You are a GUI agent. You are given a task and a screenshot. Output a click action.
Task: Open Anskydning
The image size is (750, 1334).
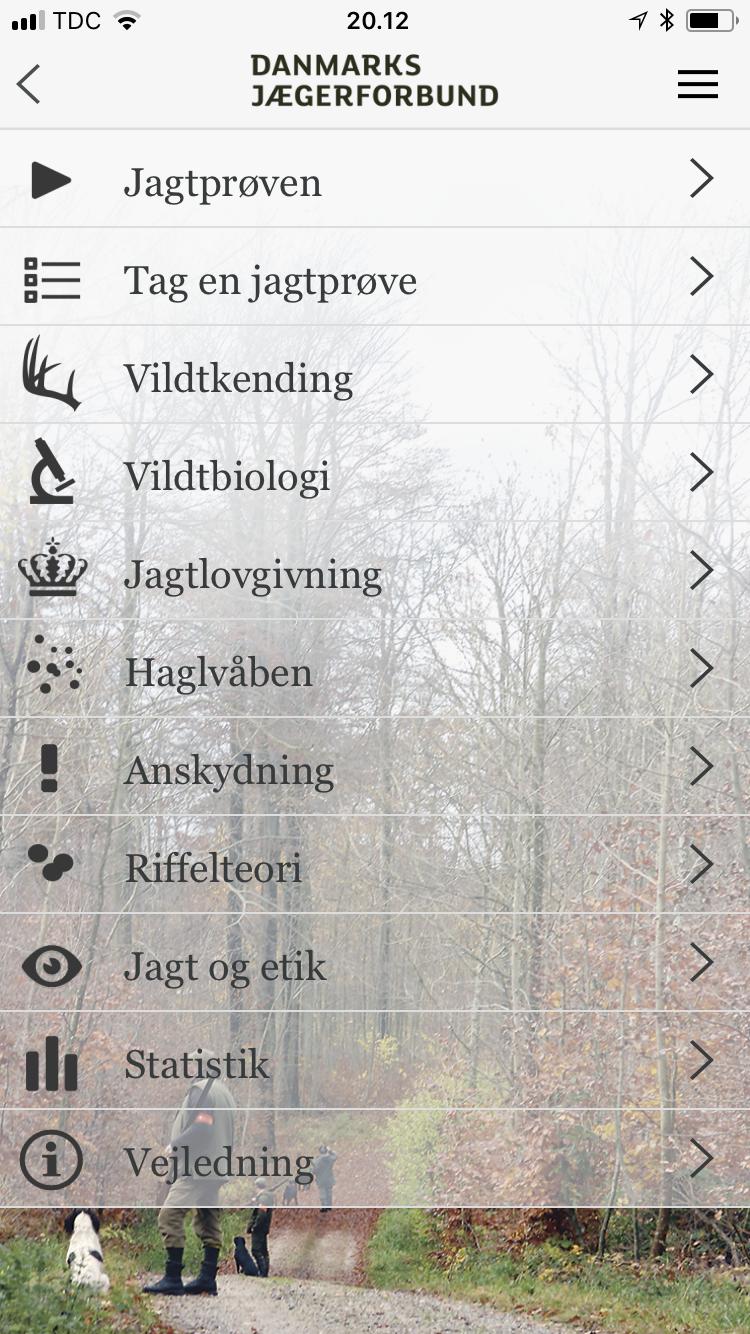(x=374, y=769)
